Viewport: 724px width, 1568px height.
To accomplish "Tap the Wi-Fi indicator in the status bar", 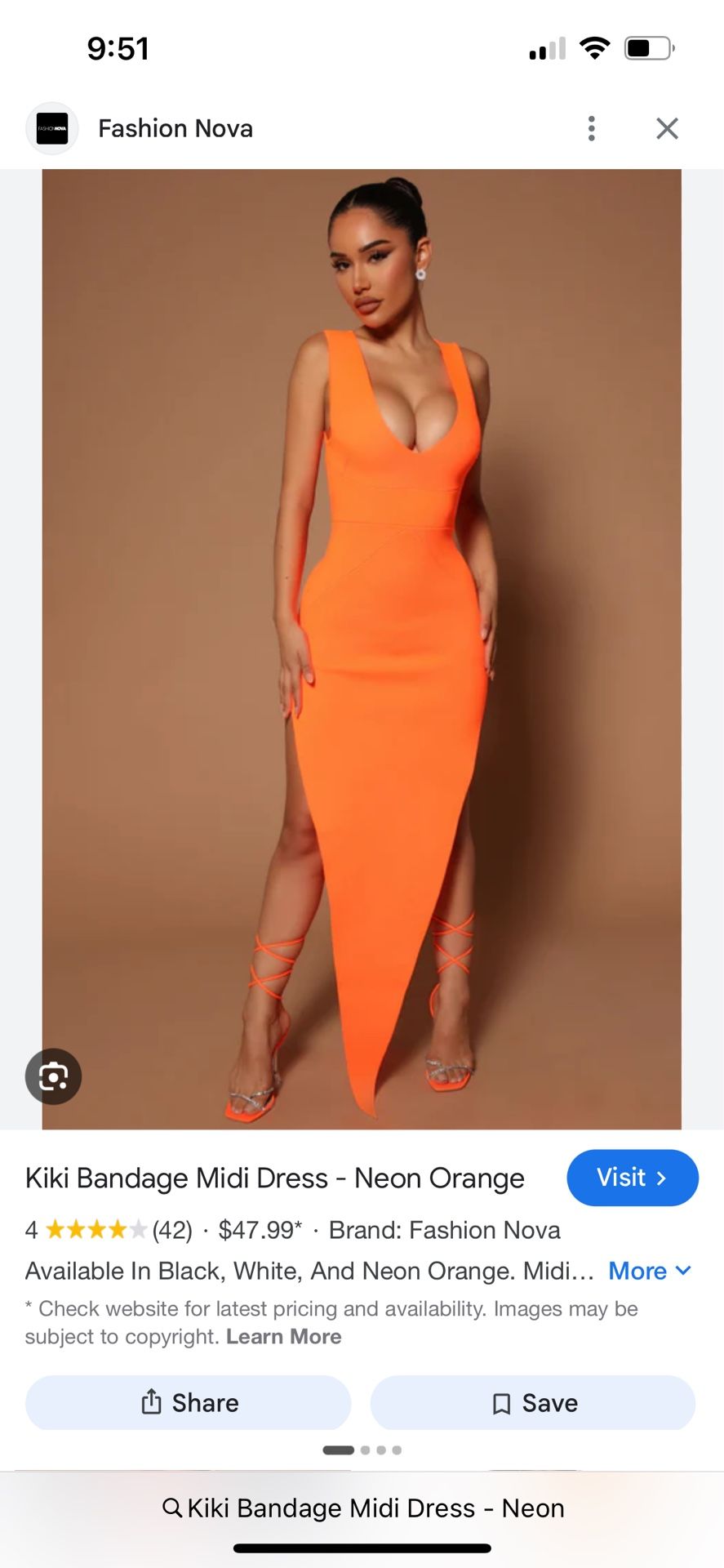I will 595,47.
